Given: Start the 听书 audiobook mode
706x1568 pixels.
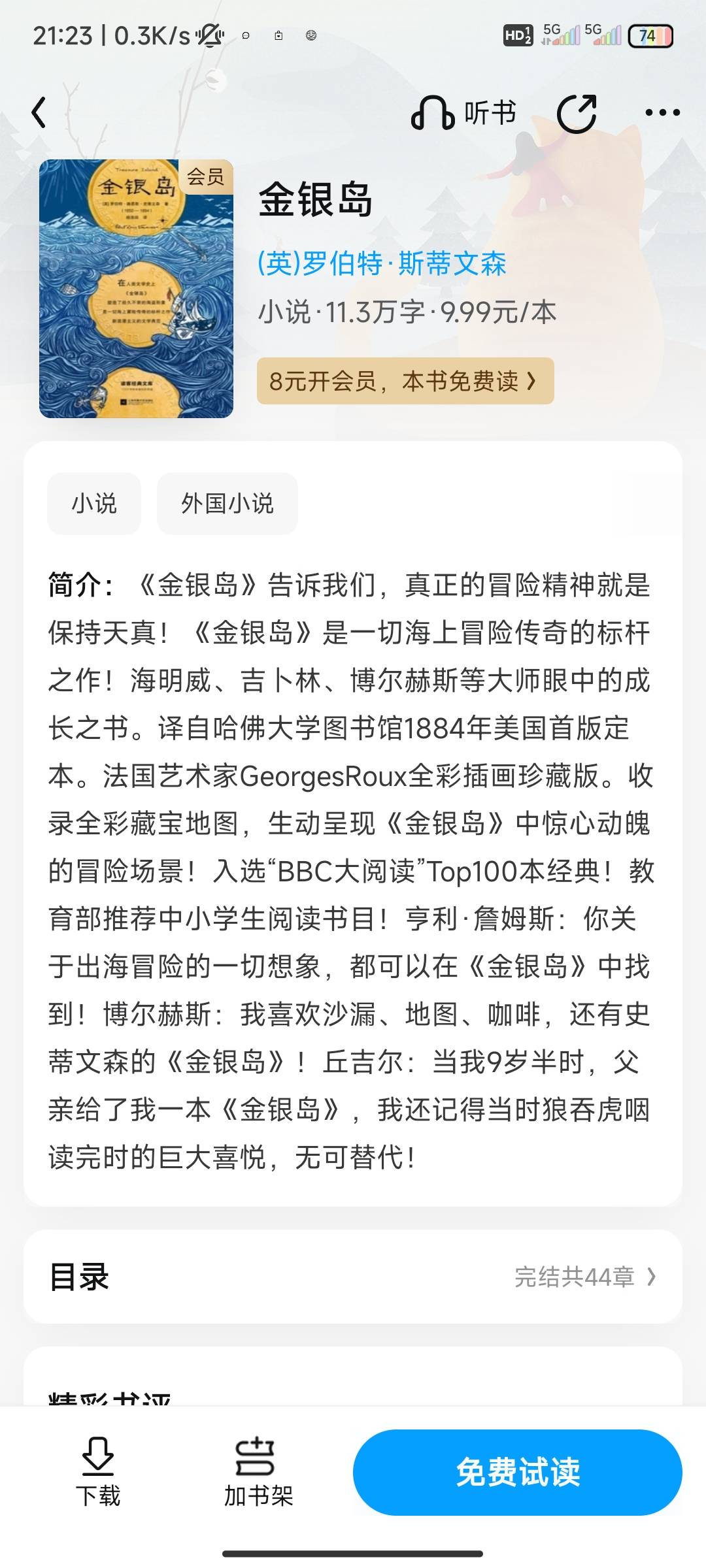Looking at the screenshot, I should [463, 113].
